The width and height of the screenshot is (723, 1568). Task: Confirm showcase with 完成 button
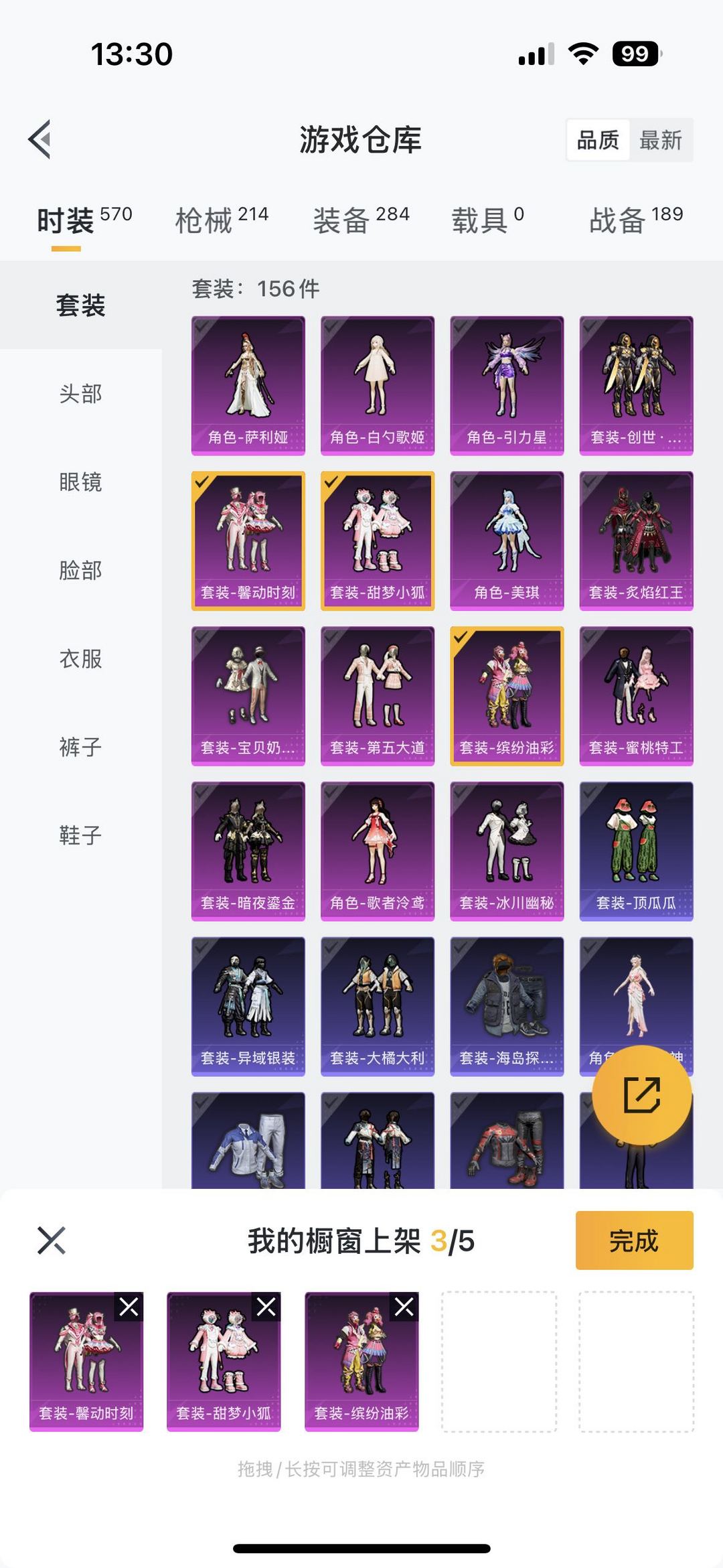click(x=634, y=1240)
